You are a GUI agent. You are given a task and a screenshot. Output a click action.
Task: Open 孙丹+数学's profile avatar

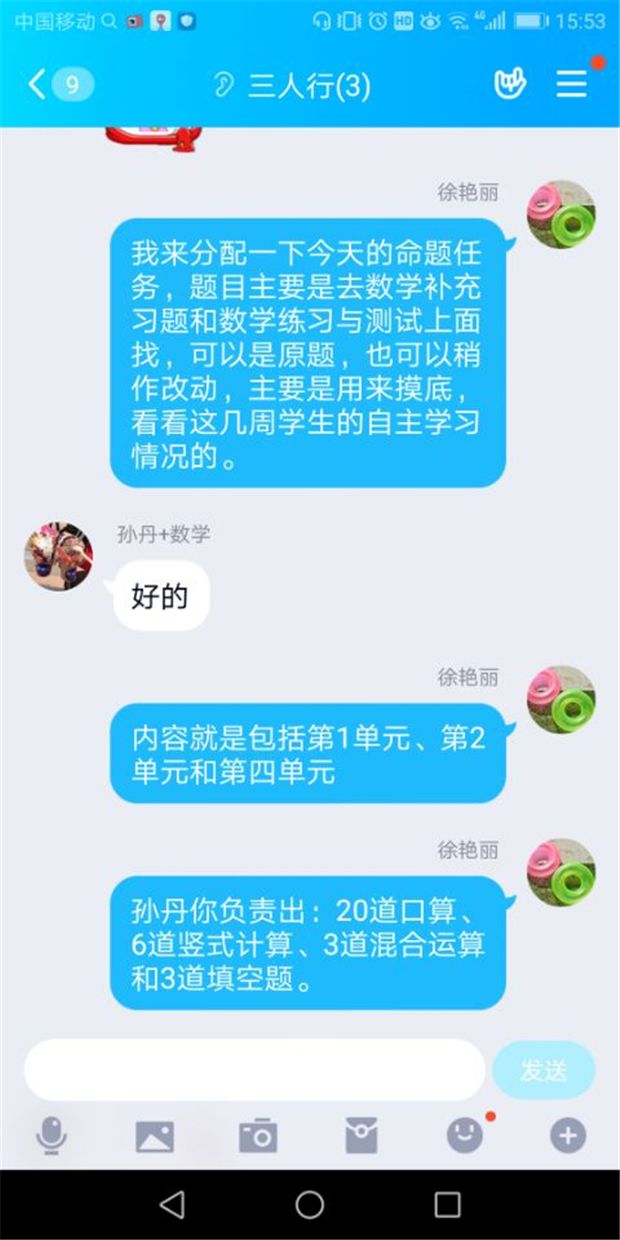click(x=58, y=556)
